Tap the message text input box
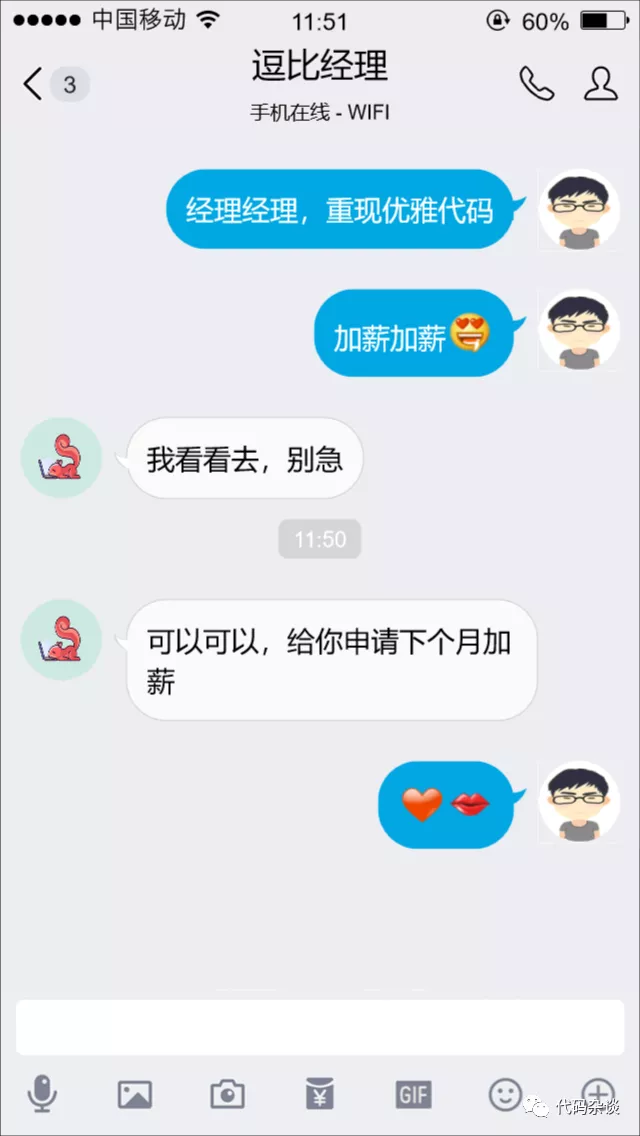640x1136 pixels. (x=320, y=1026)
